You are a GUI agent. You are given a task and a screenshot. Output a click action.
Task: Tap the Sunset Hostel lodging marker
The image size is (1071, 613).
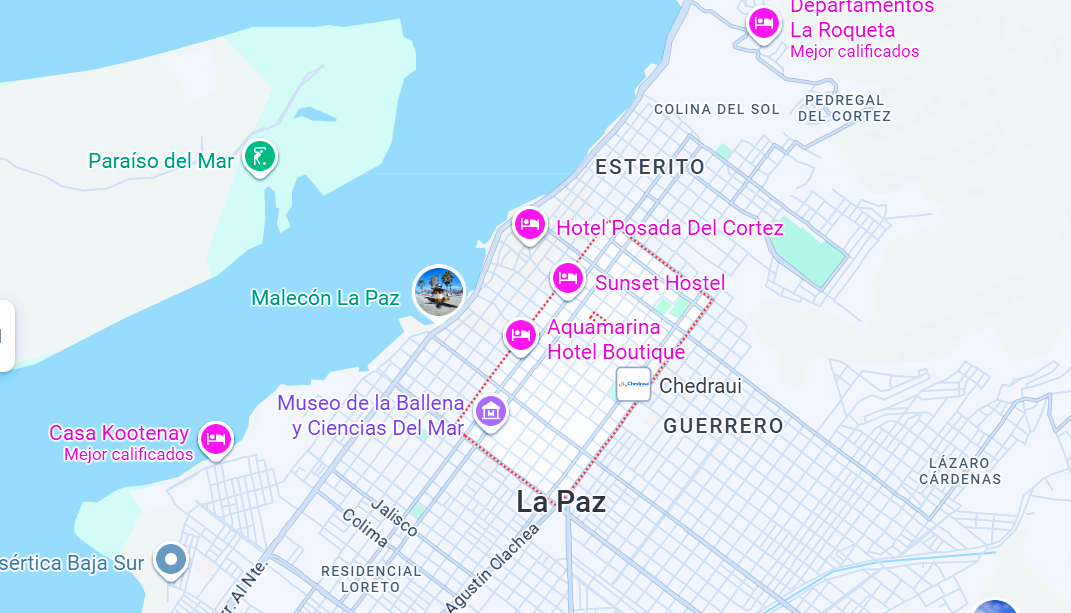coord(568,278)
